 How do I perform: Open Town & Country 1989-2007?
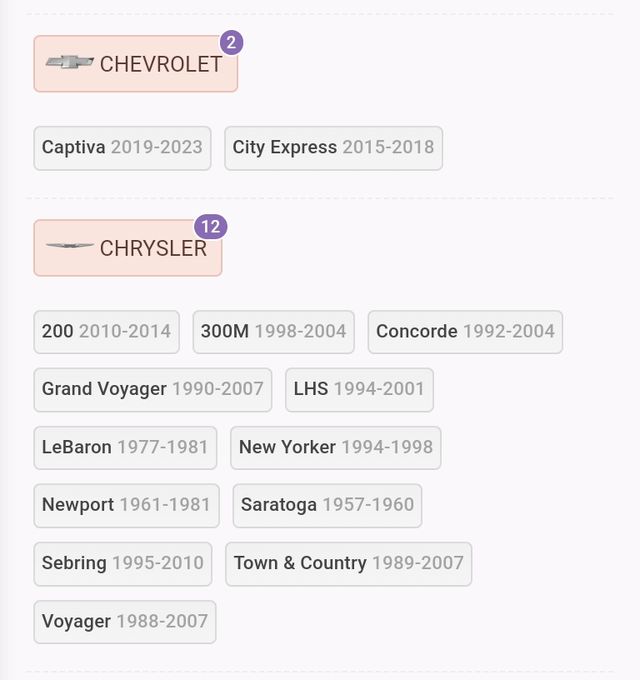[x=348, y=564]
